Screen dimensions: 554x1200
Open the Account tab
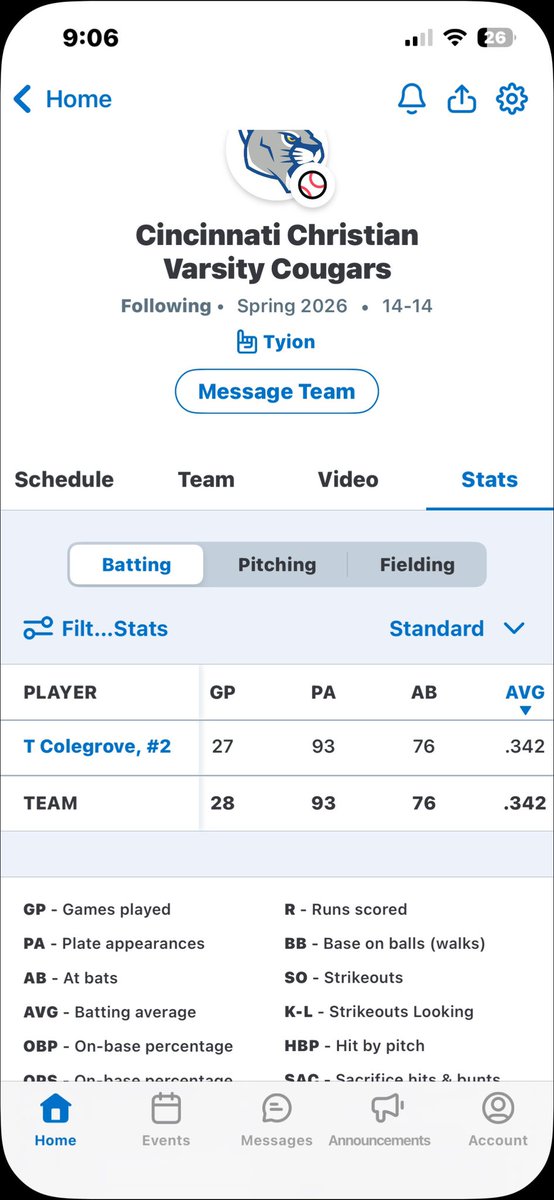pos(498,1120)
